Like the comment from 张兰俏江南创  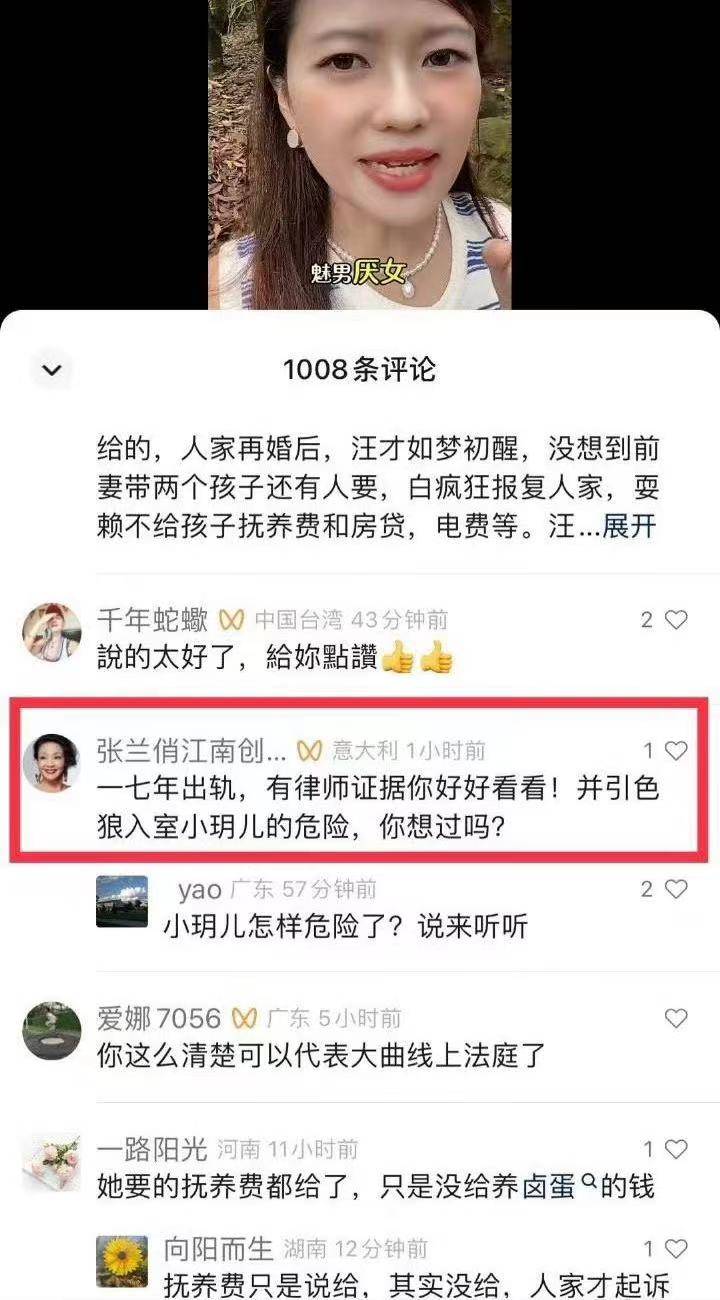[x=676, y=750]
